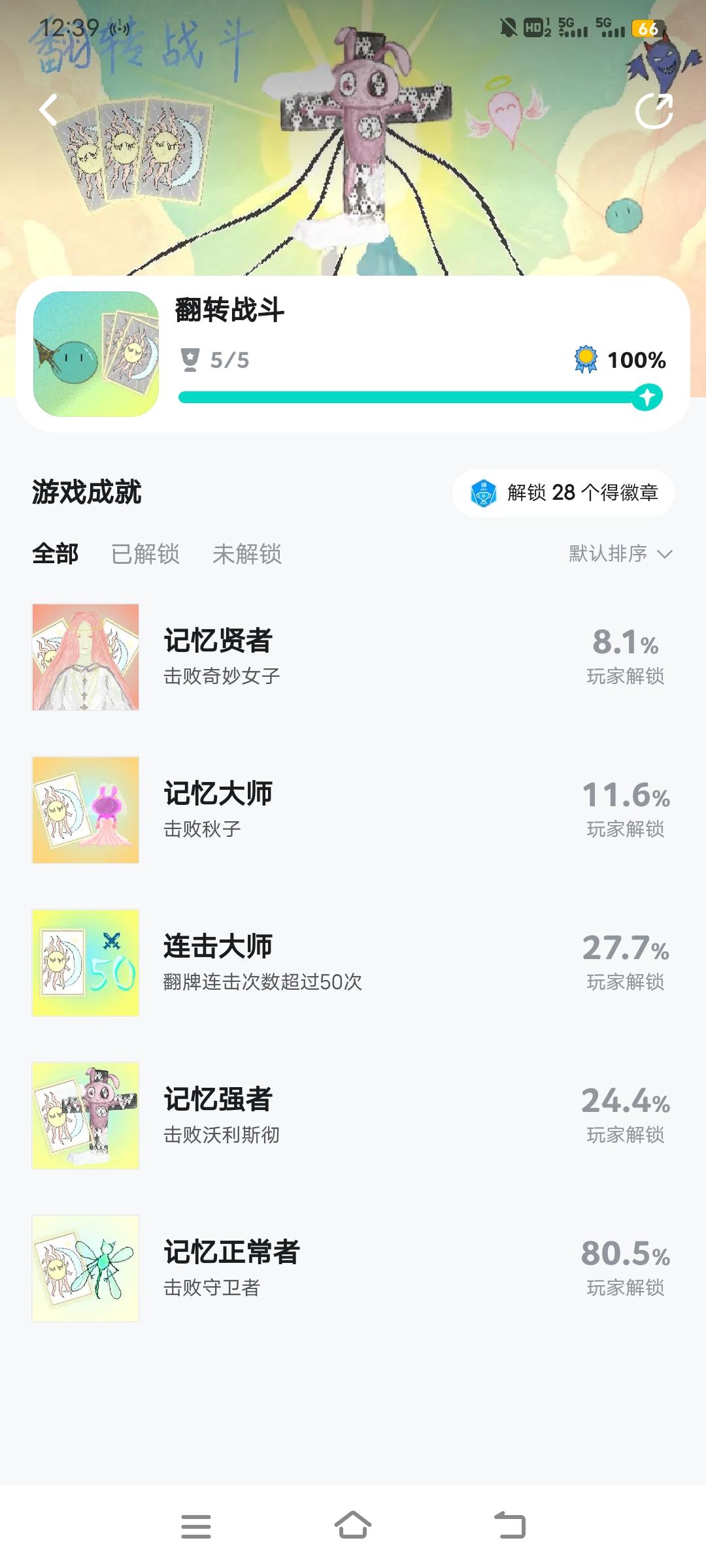This screenshot has width=706, height=1568.
Task: Tap the gold medal icon next to 100%
Action: coord(586,357)
